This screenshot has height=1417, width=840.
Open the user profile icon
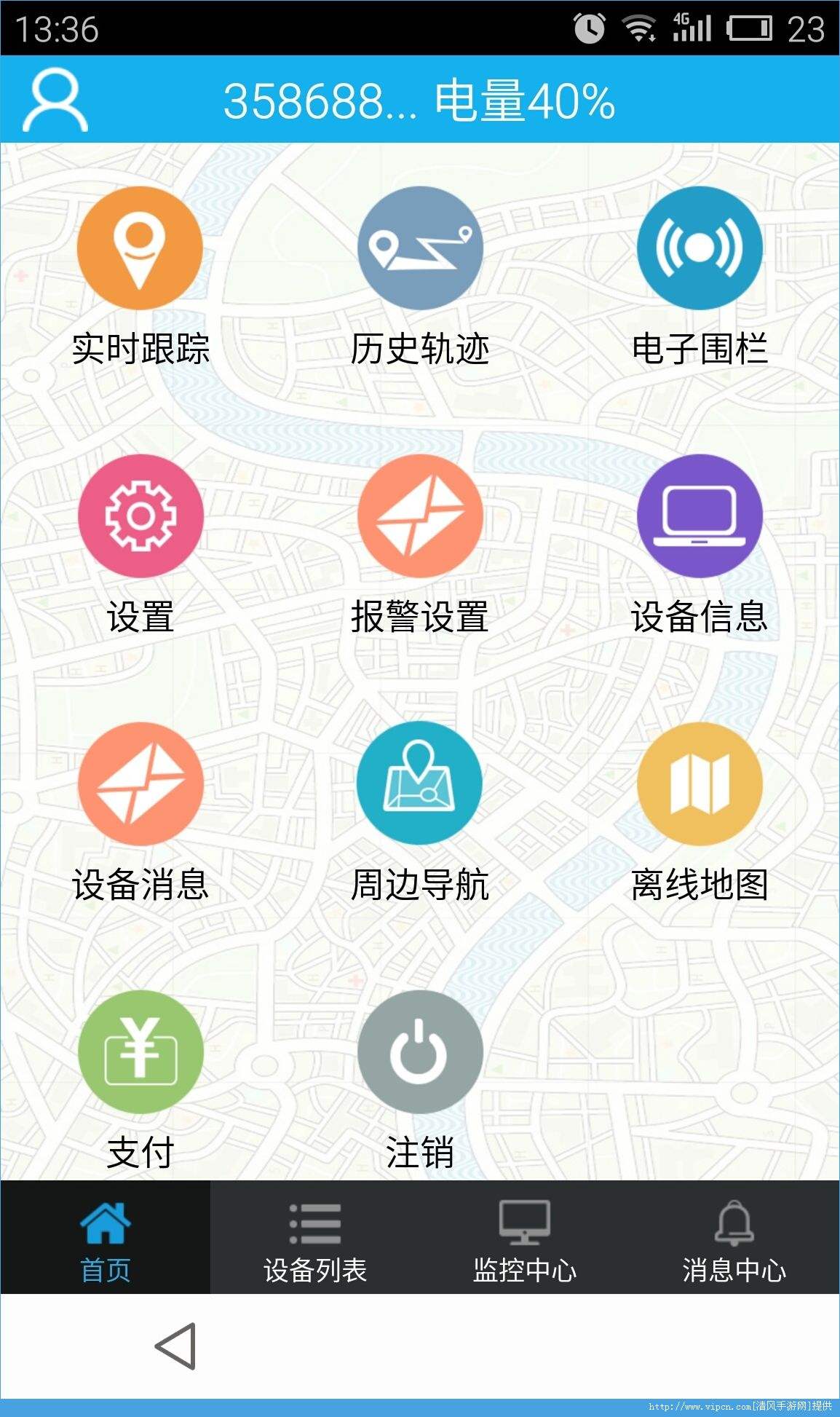tap(55, 100)
